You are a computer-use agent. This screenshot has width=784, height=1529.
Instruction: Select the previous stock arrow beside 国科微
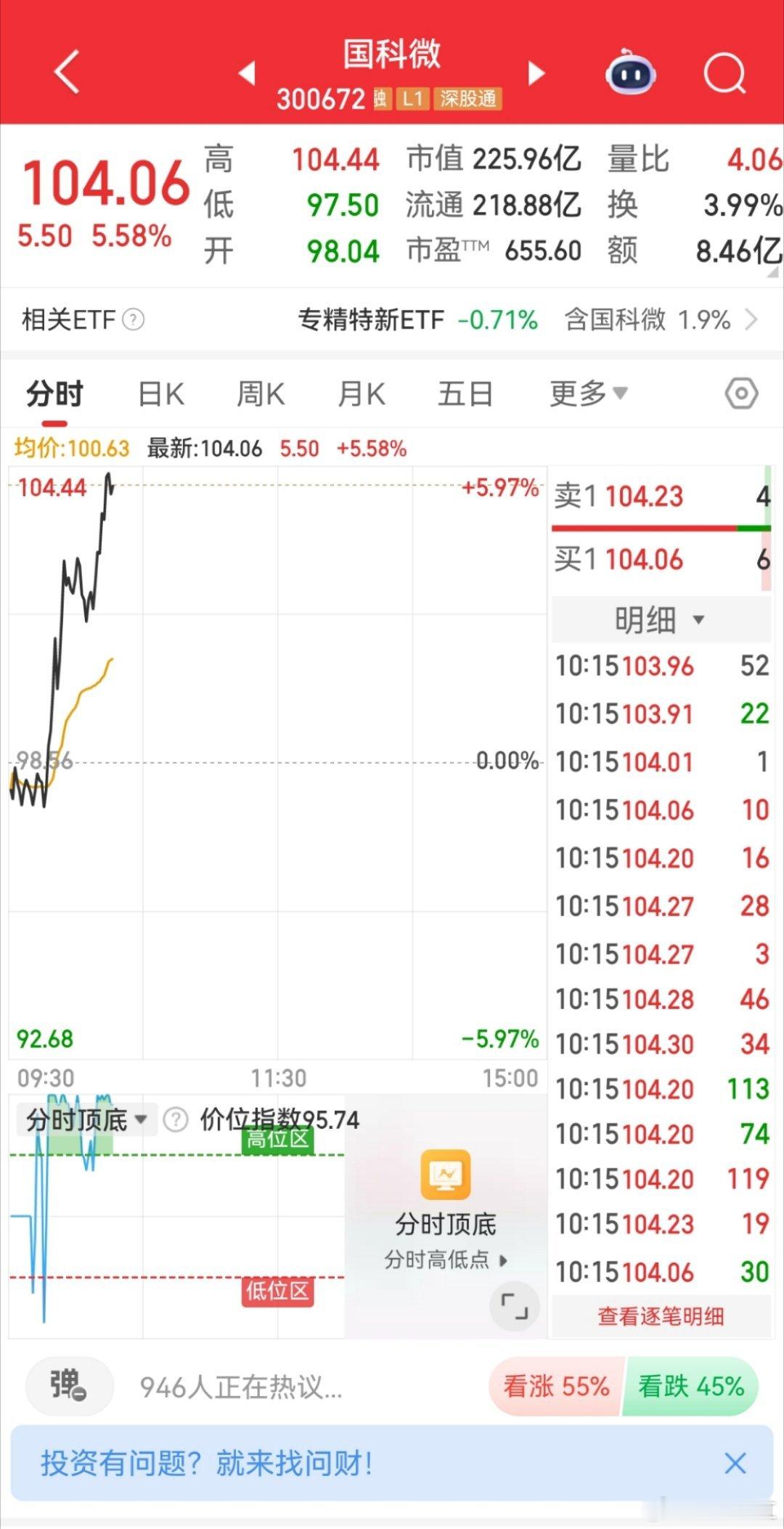[246, 73]
